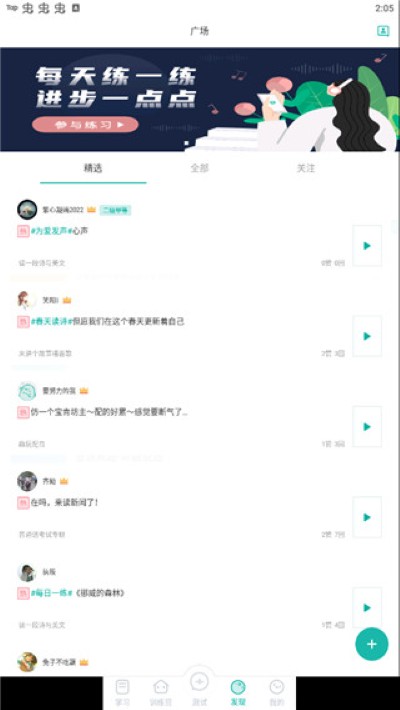Tap the 参与练习 button on the banner
The height and width of the screenshot is (710, 400).
pyautogui.click(x=85, y=125)
